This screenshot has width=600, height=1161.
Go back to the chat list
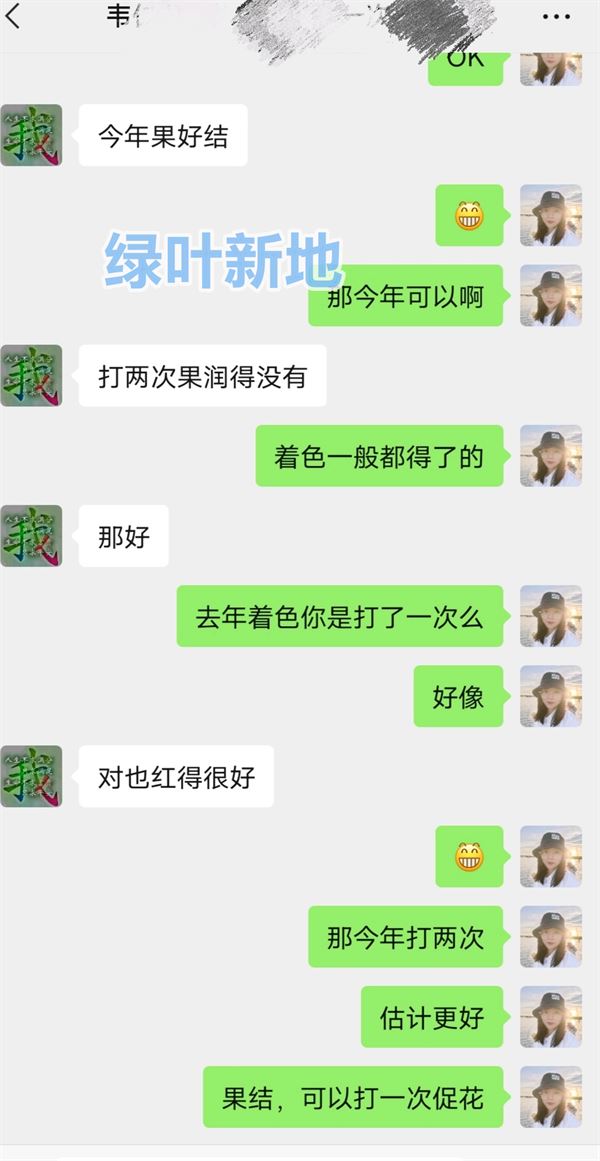(14, 17)
